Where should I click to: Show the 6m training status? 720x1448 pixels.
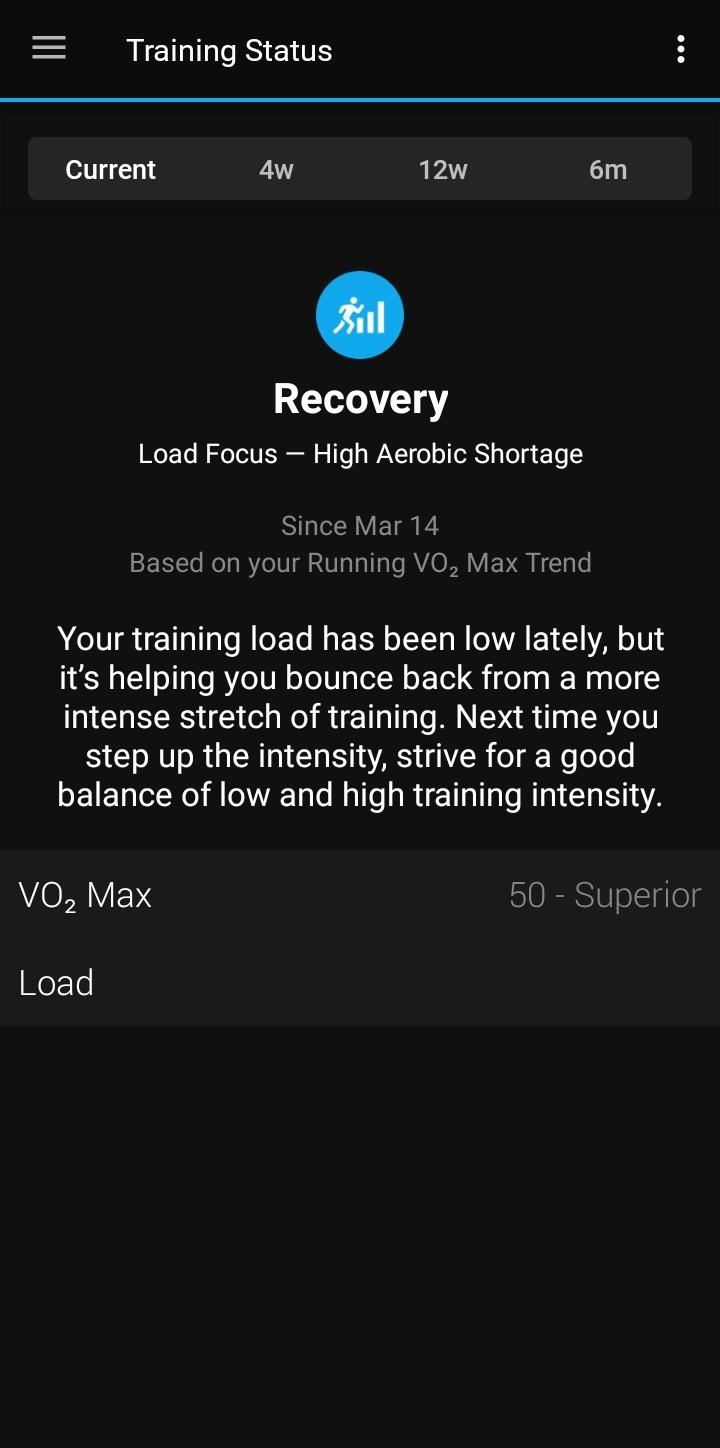click(608, 169)
